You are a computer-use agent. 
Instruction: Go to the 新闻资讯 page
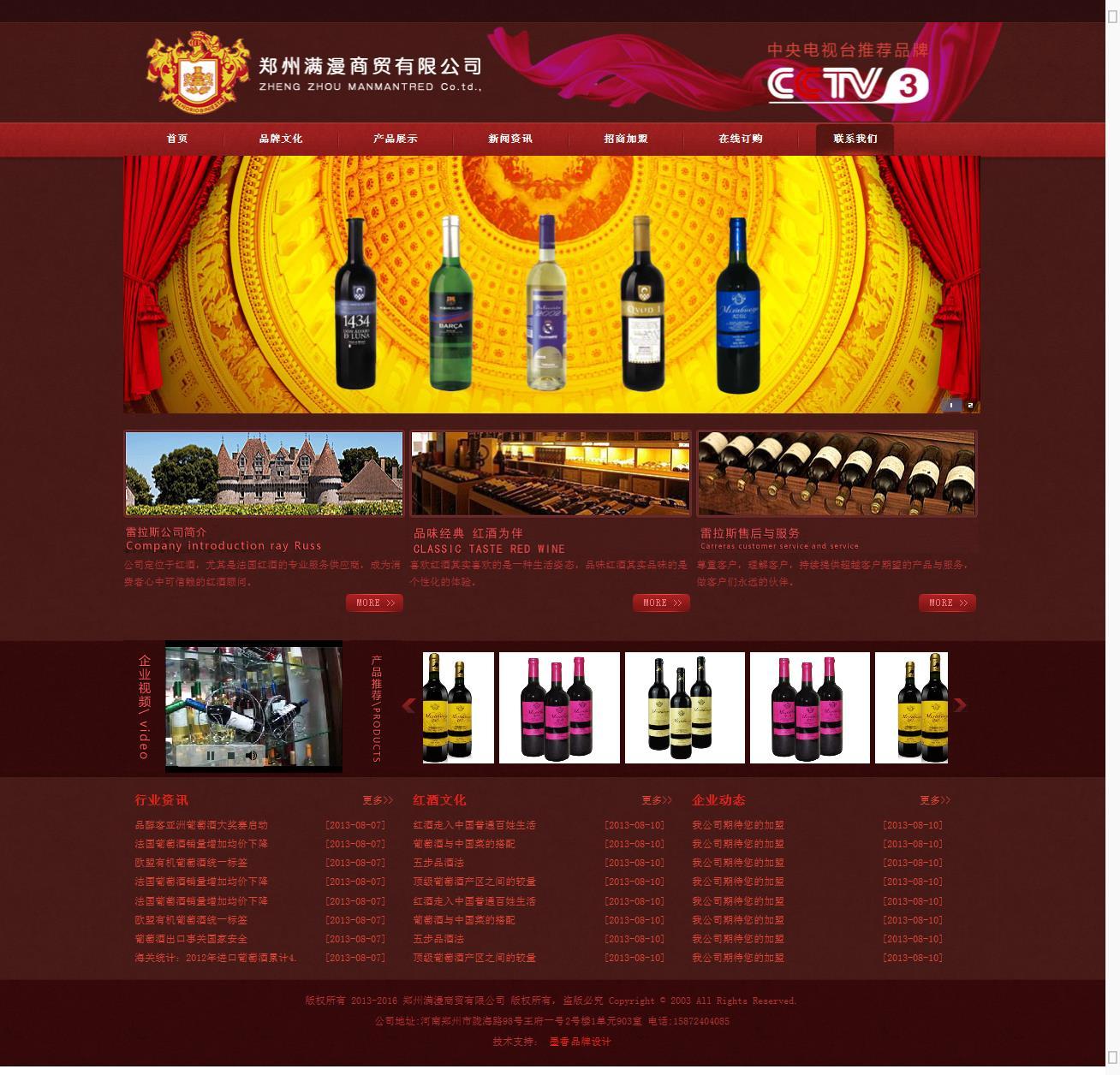(x=510, y=139)
